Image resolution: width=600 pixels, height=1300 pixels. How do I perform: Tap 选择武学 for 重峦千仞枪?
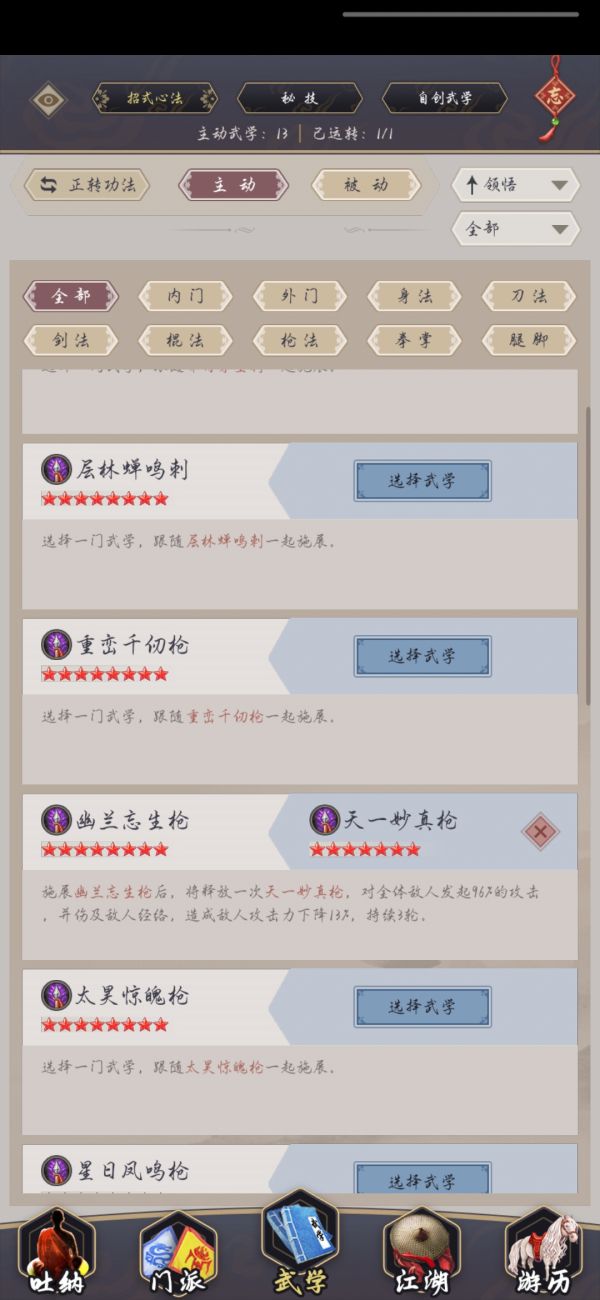(x=422, y=656)
